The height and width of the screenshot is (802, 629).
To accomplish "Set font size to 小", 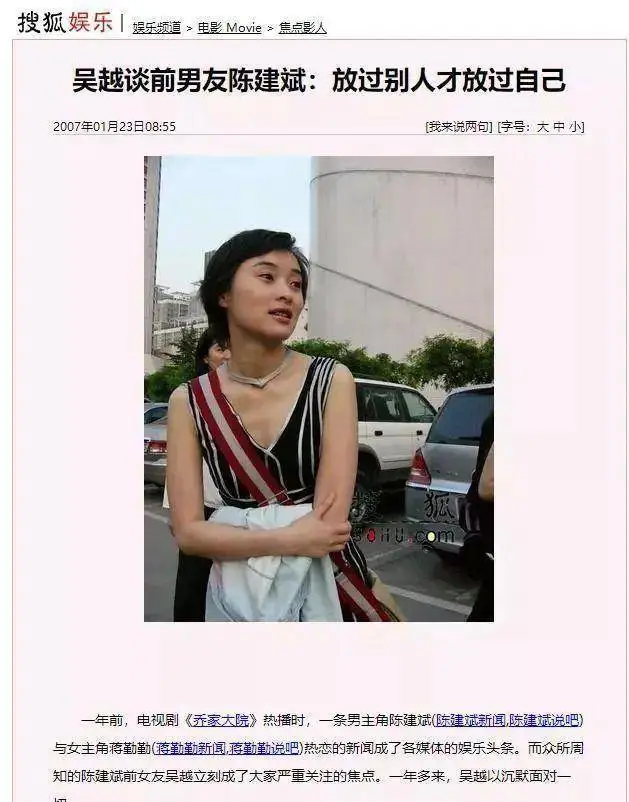I will pos(576,127).
